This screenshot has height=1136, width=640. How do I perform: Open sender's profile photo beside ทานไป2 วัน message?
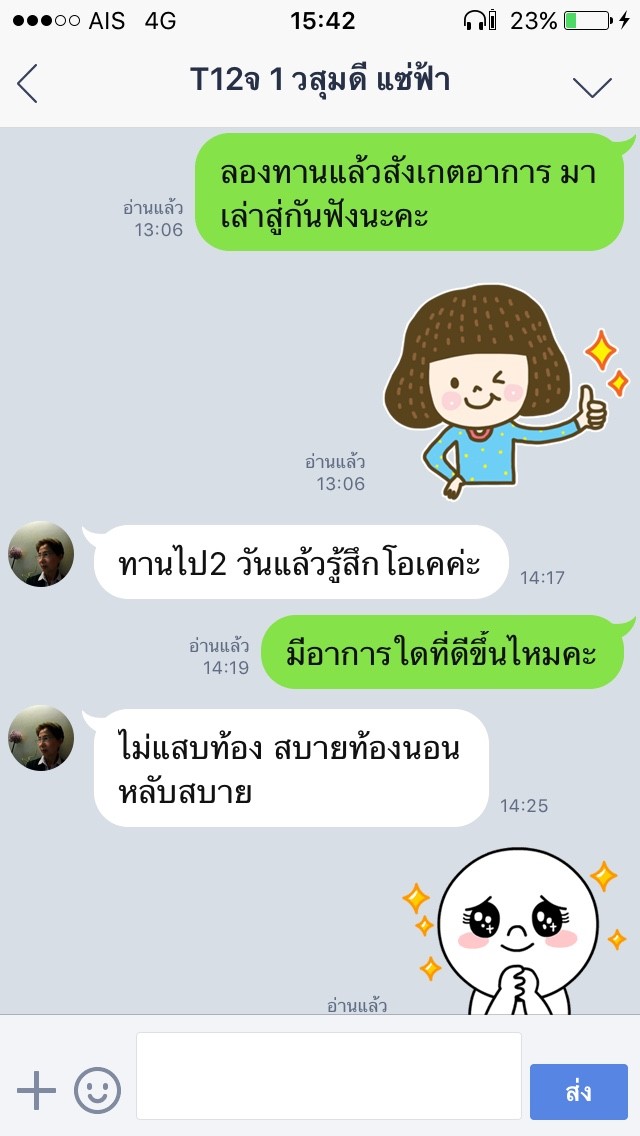point(42,554)
